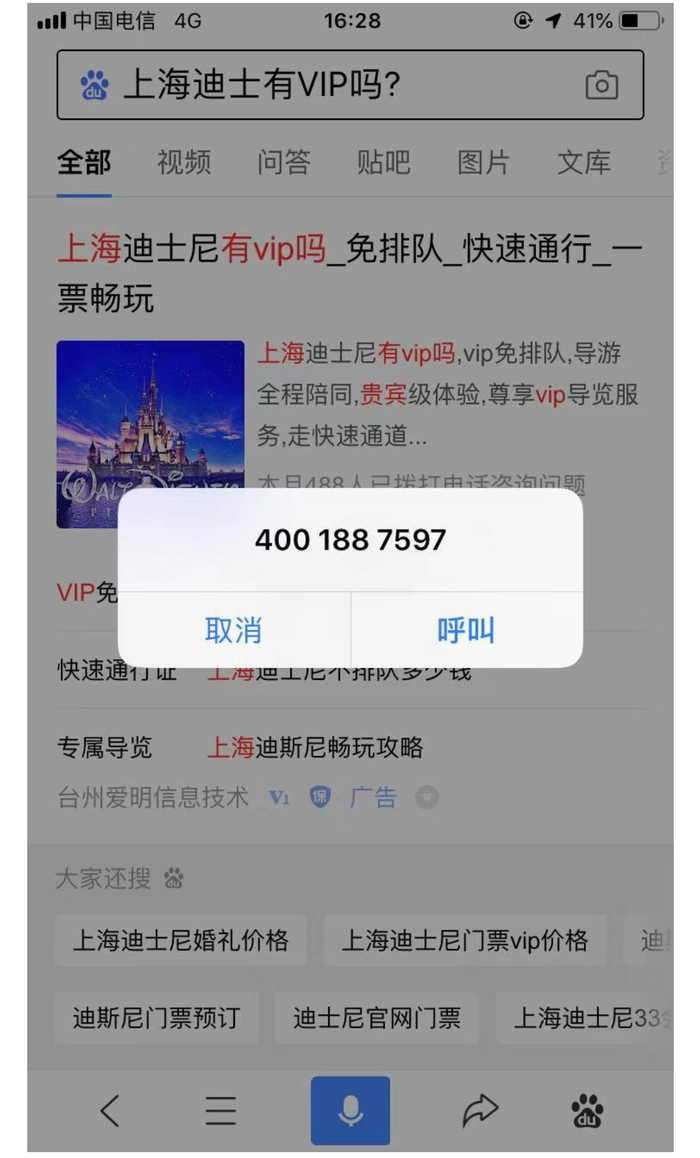The height and width of the screenshot is (1158, 700).
Task: Open the bottom hamburger menu
Action: coord(221,1110)
